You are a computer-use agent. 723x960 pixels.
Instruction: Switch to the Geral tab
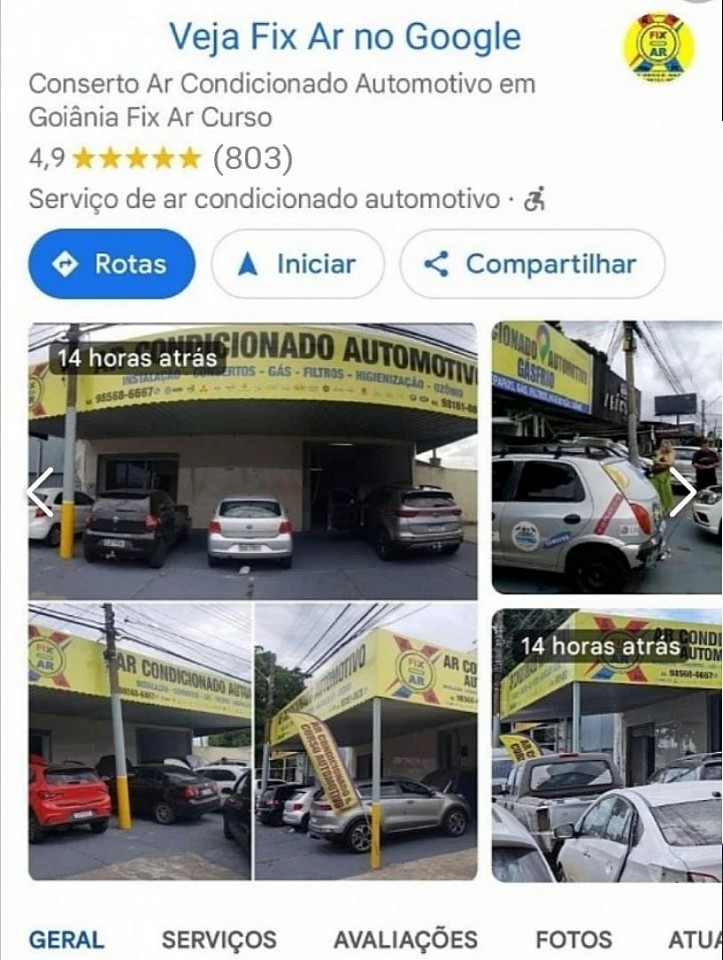(x=66, y=940)
